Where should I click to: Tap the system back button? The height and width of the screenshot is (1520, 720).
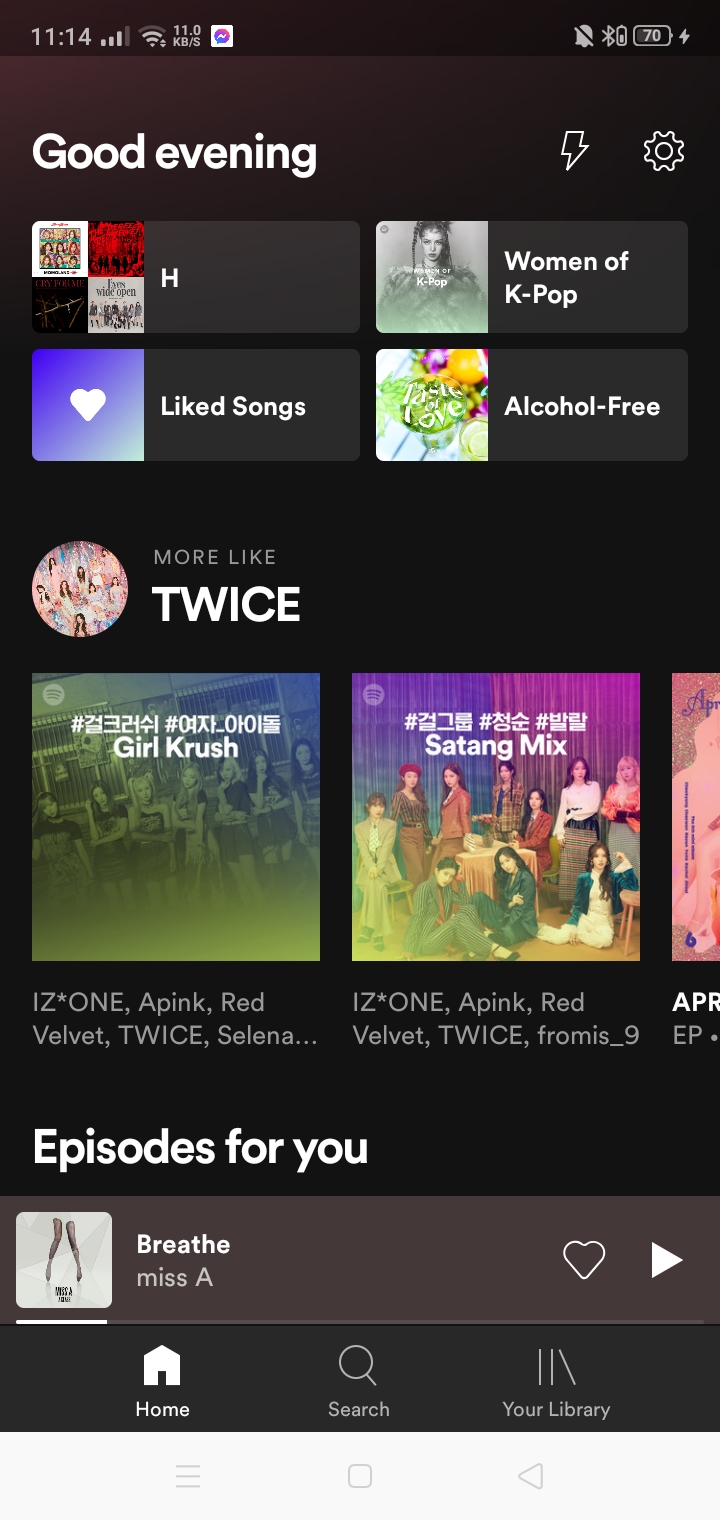point(531,1476)
